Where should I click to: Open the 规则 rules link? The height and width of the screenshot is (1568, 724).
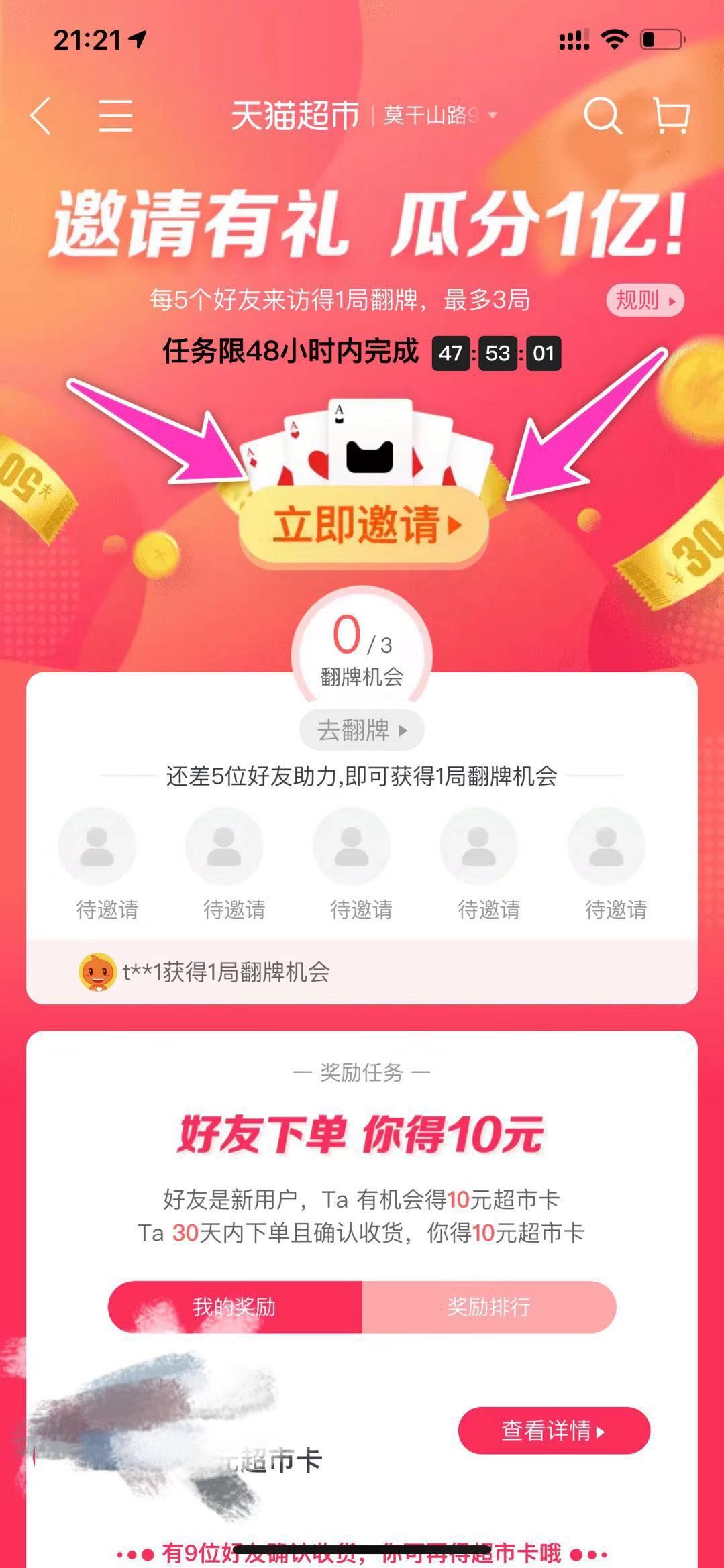point(645,300)
